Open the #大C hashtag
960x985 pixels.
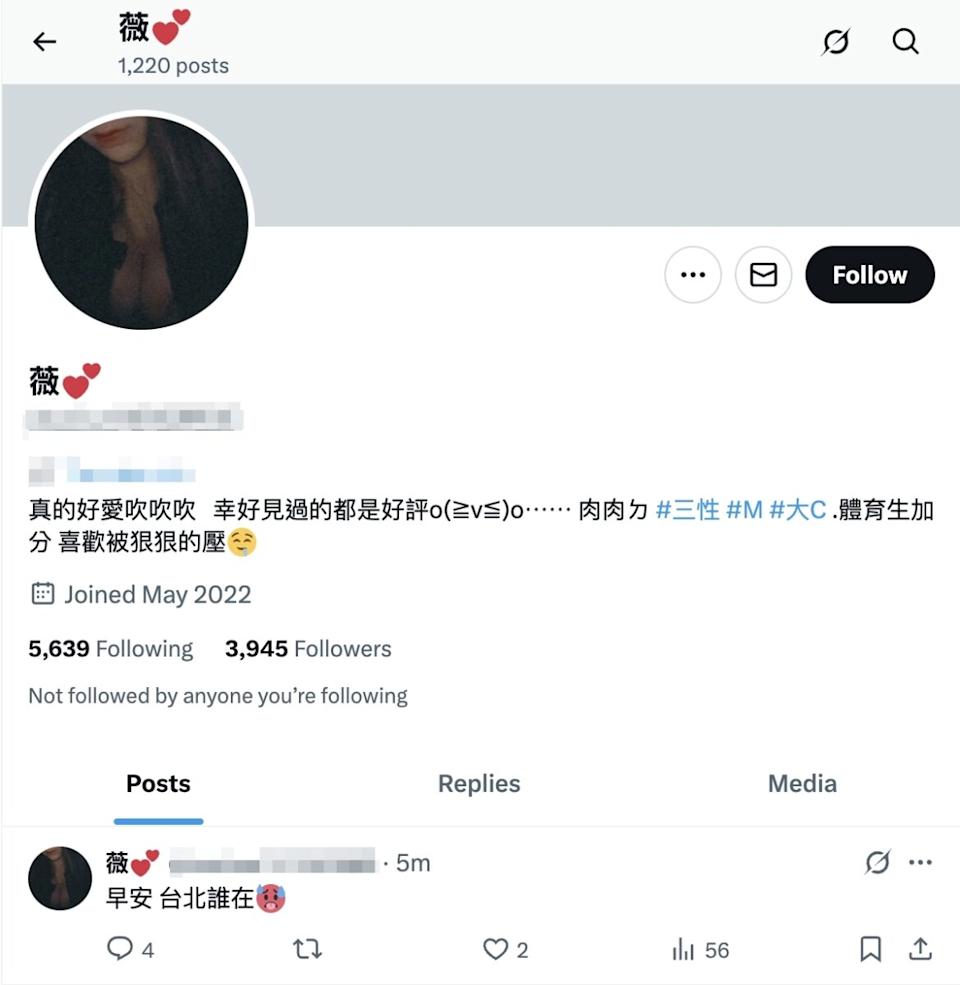click(x=797, y=510)
